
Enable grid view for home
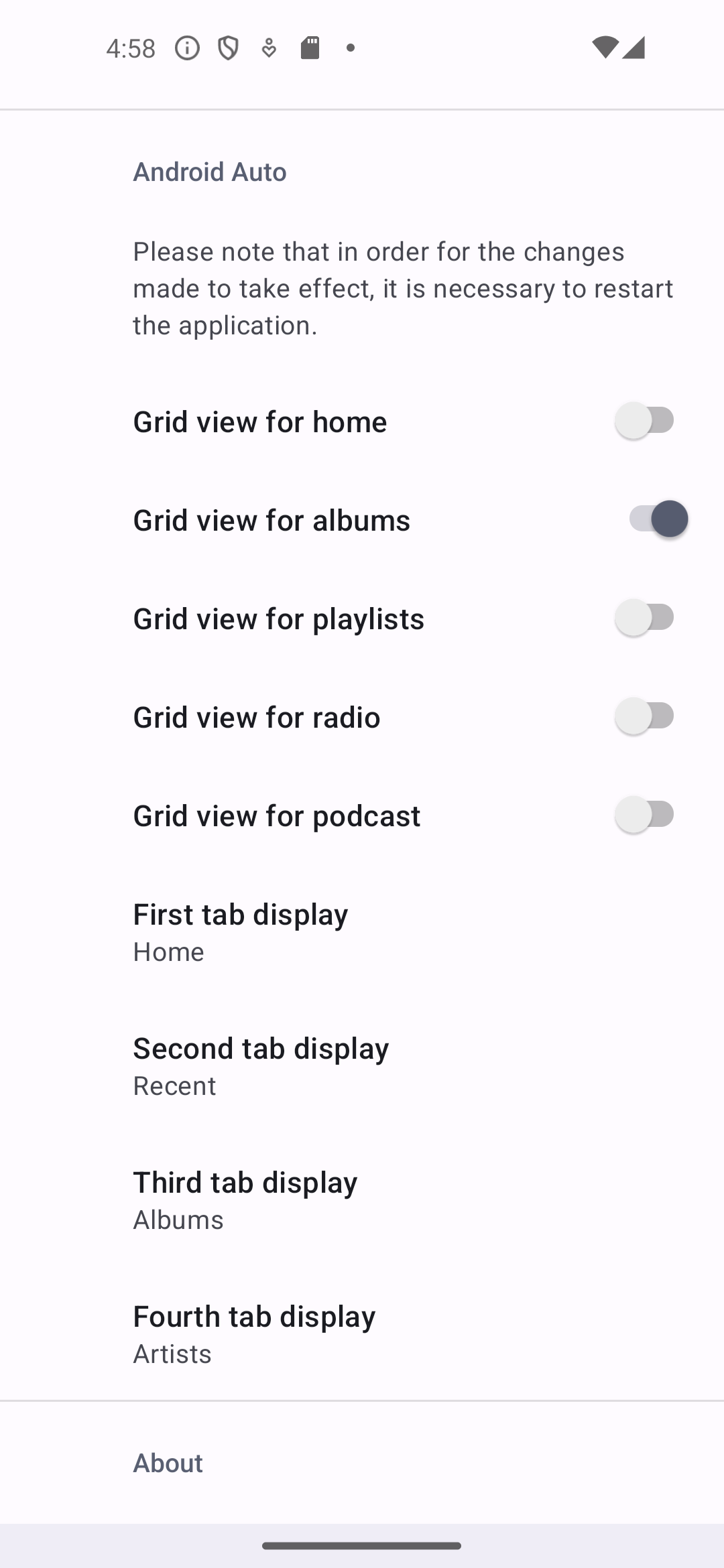pos(645,421)
